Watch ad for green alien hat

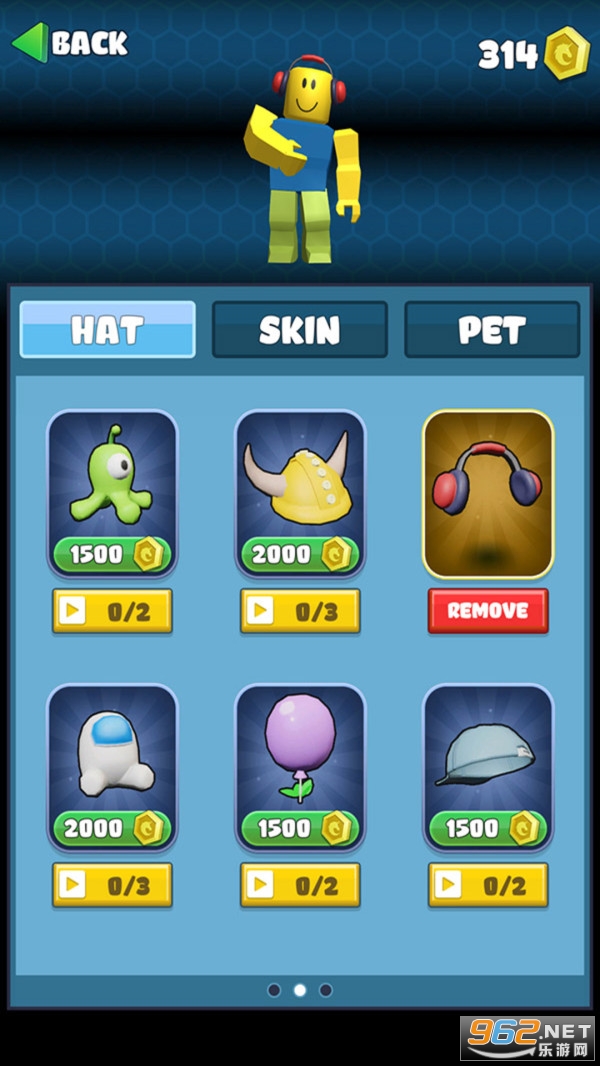point(112,611)
